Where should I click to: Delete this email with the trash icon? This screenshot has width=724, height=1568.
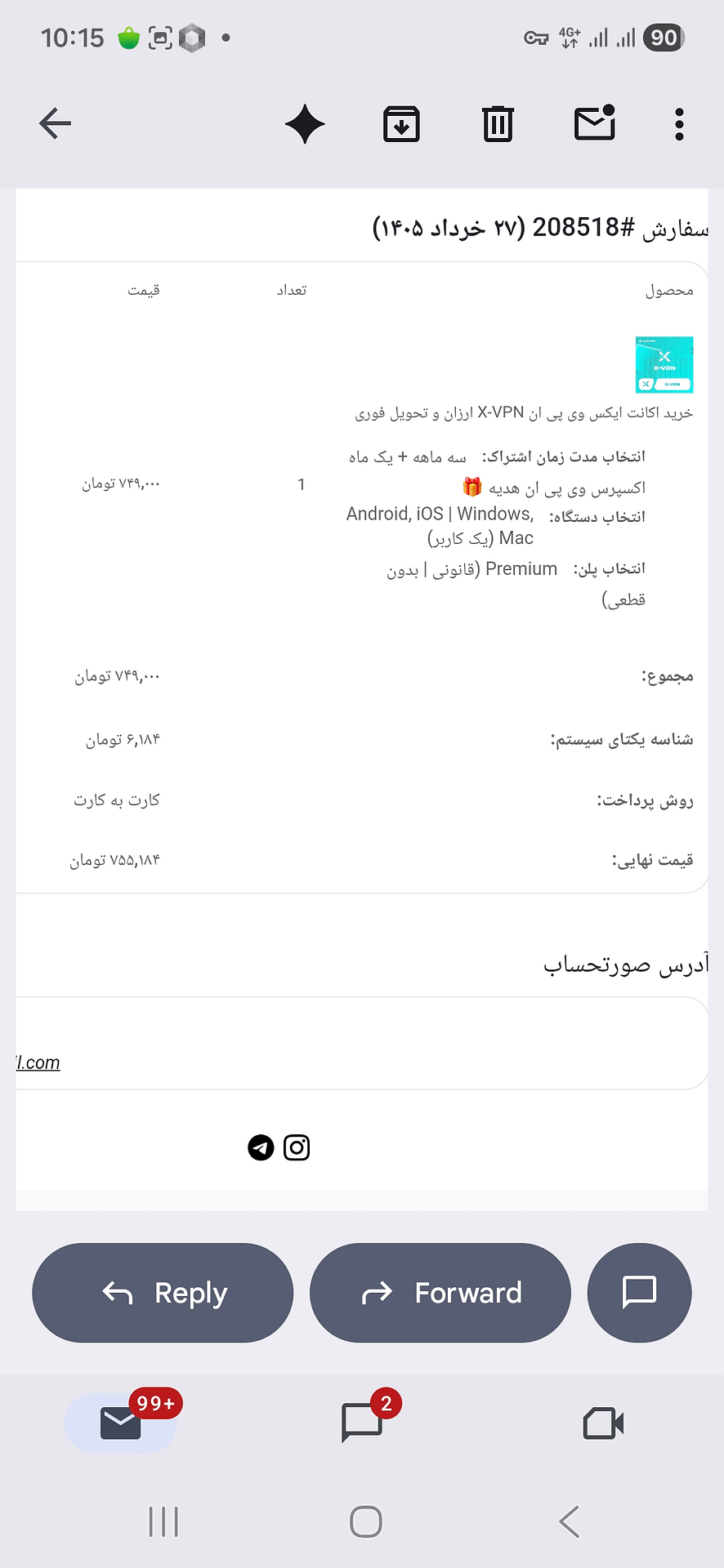[x=498, y=124]
